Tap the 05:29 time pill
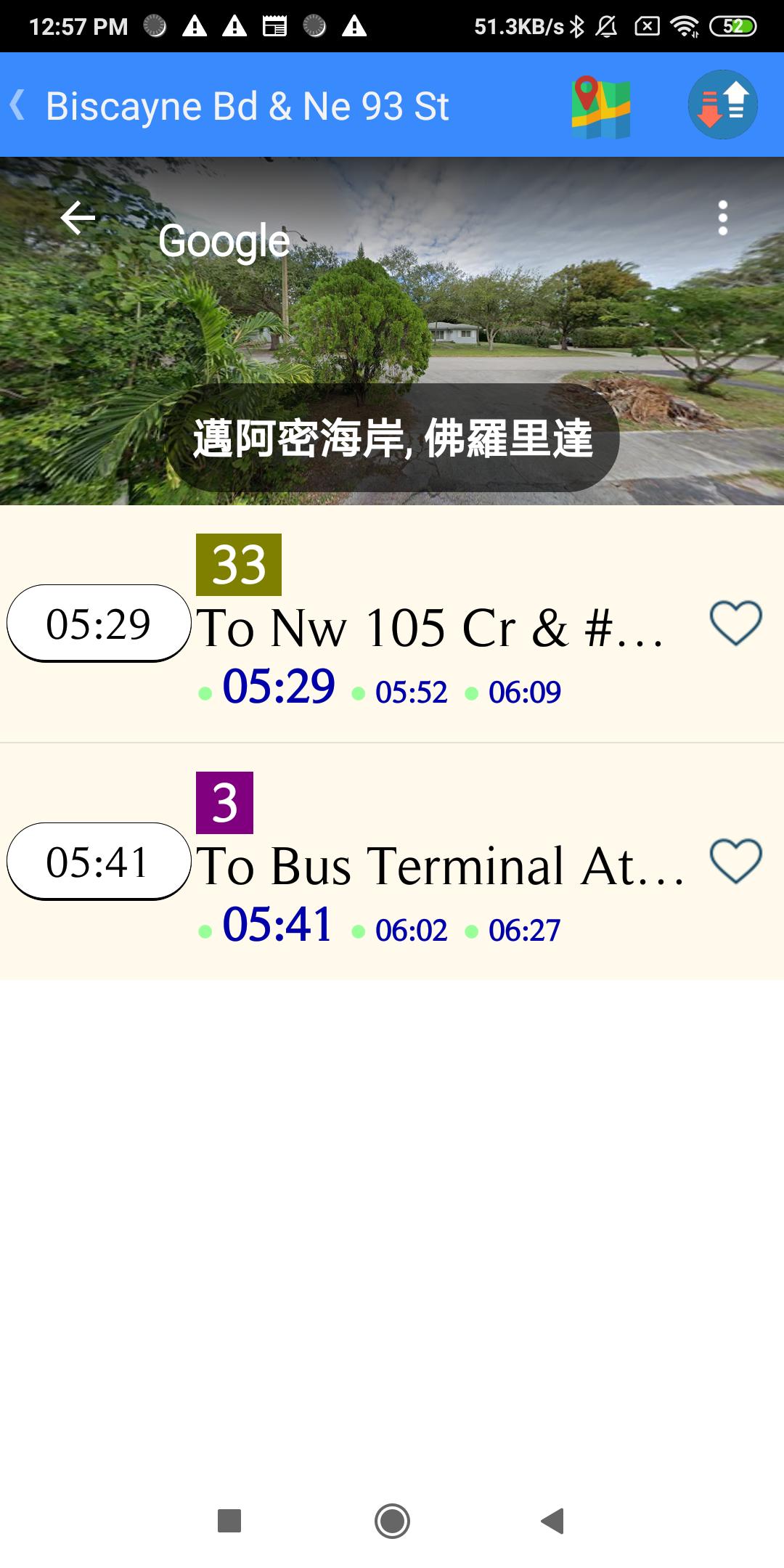784x1568 pixels. coord(99,624)
